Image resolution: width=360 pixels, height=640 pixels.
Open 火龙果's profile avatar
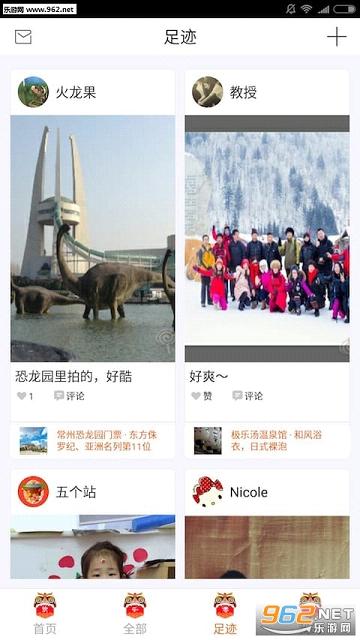pos(33,92)
